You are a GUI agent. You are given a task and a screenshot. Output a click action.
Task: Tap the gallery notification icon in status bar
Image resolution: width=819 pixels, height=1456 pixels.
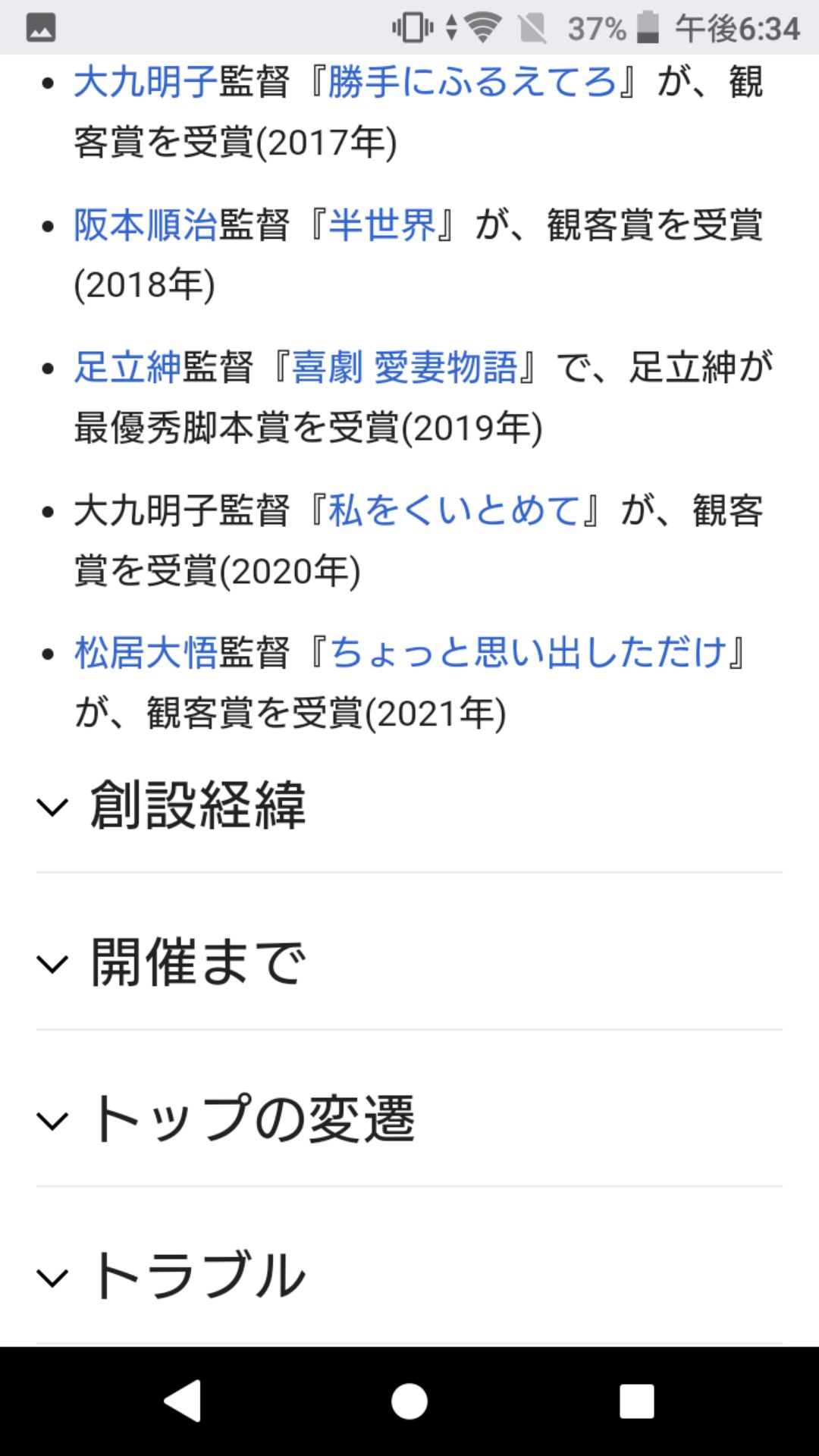[x=39, y=29]
